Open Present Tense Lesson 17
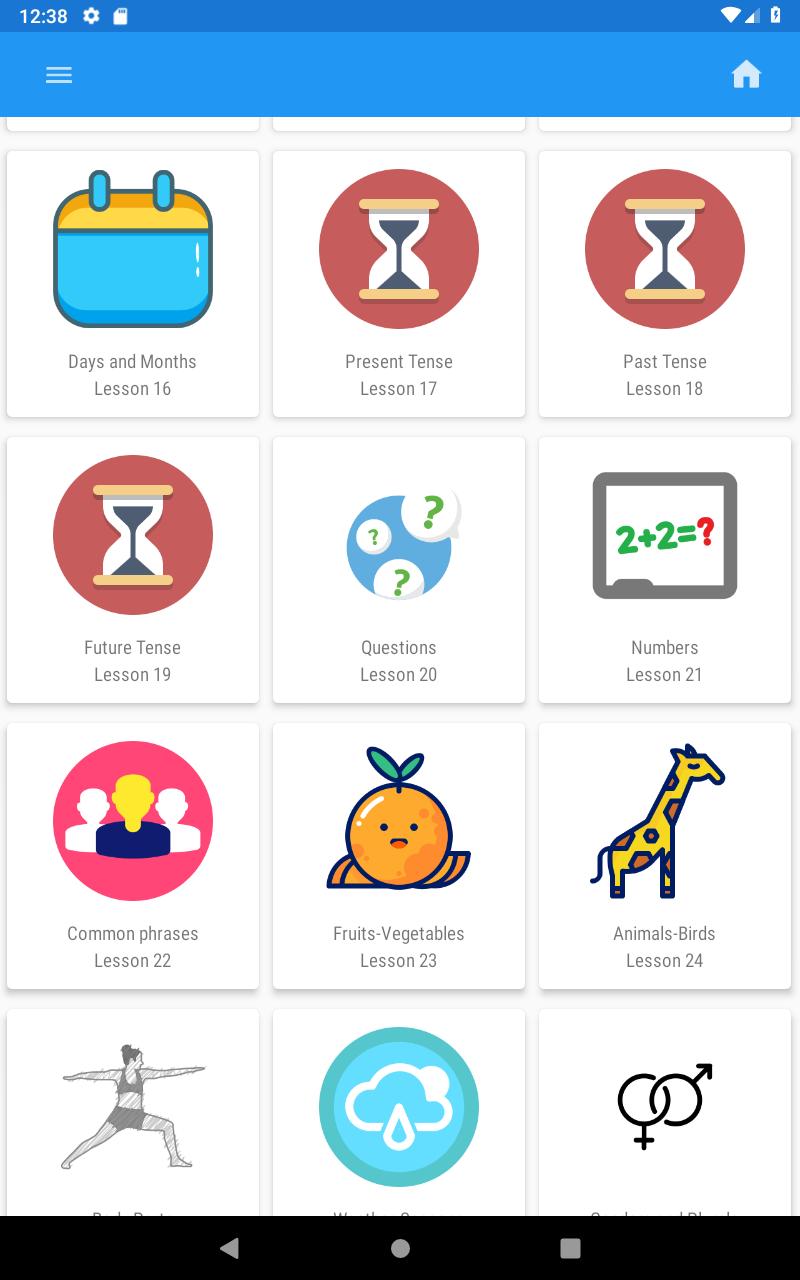This screenshot has height=1280, width=800. pyautogui.click(x=399, y=284)
